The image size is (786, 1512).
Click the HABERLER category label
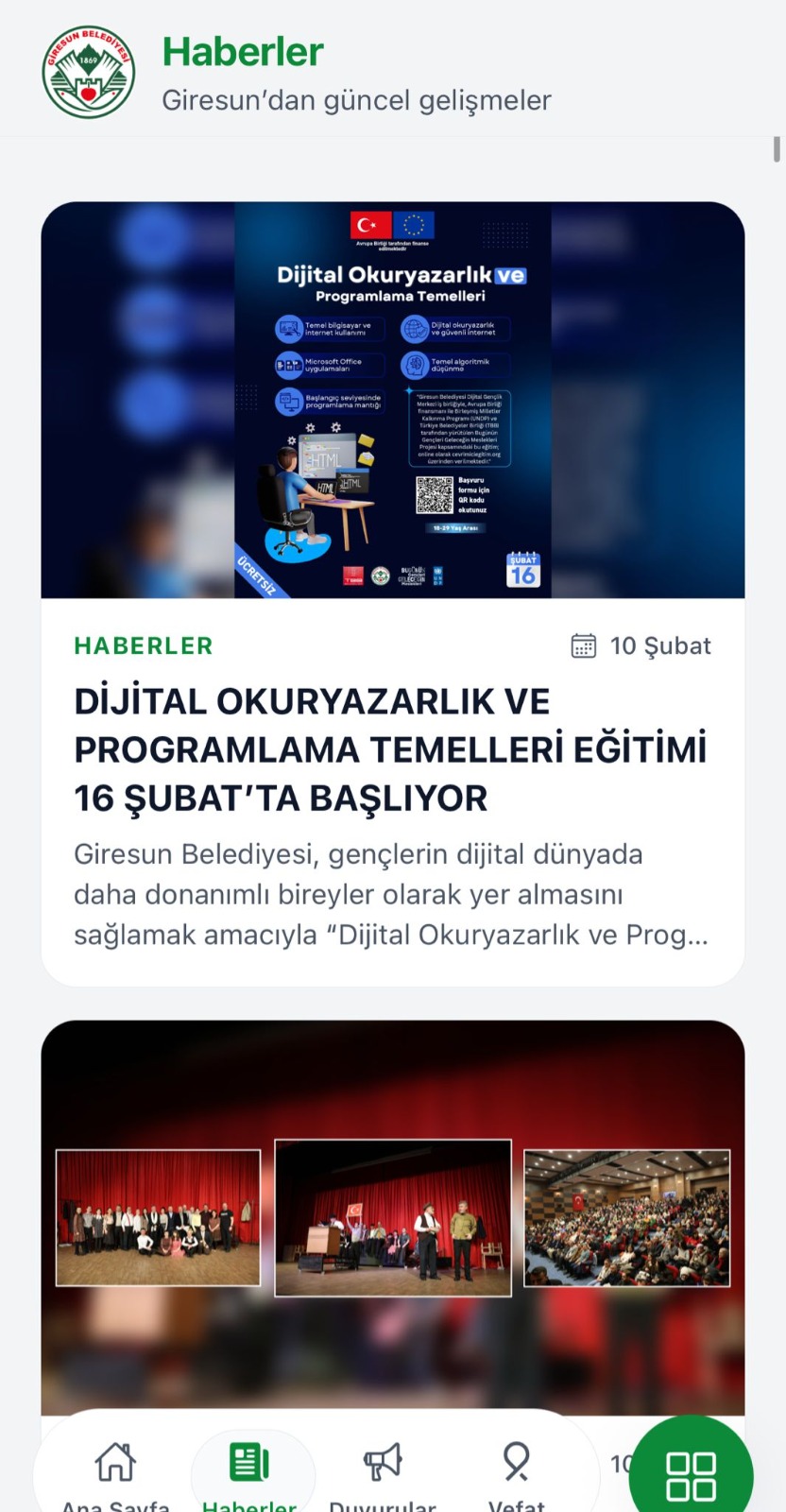point(143,645)
